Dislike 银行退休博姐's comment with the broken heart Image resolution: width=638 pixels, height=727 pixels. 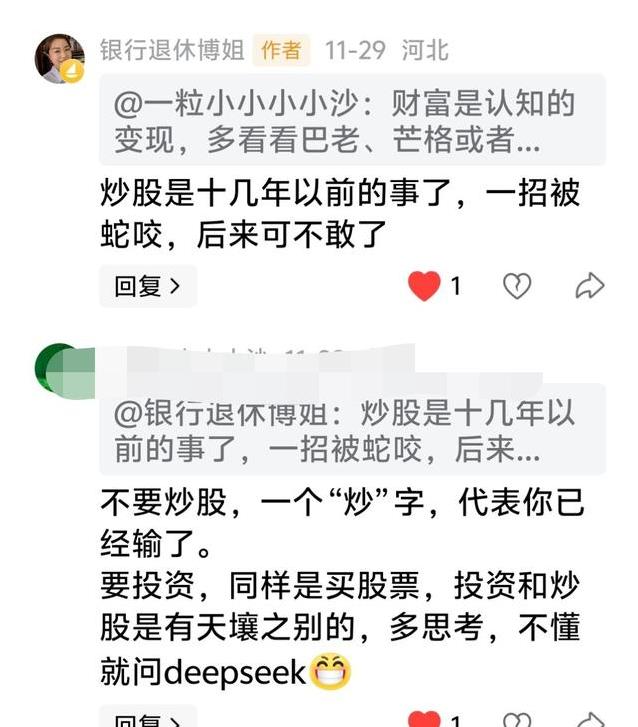[516, 287]
